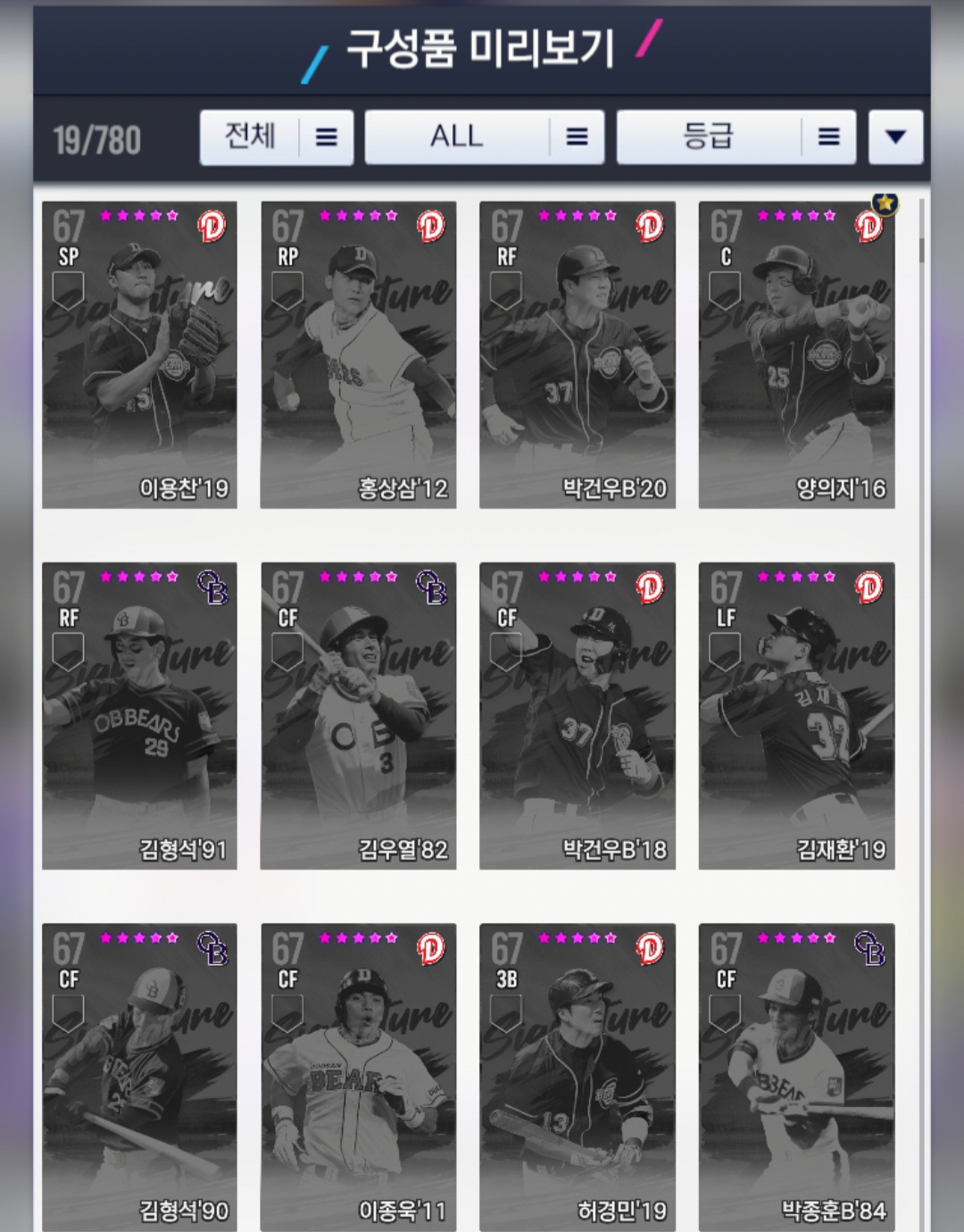Select the 김재환'19 player card
This screenshot has width=964, height=1232.
coord(796,716)
